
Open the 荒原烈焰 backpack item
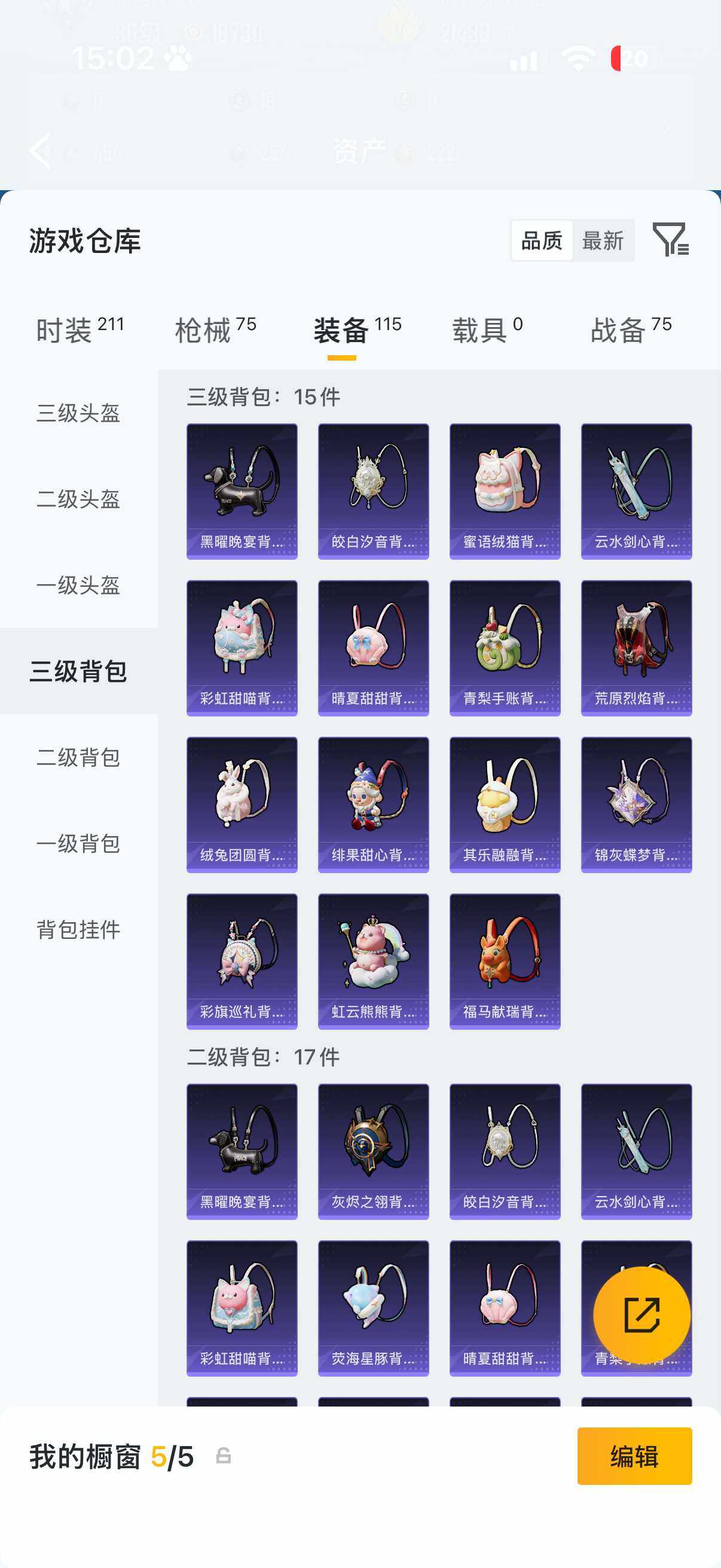pos(637,648)
